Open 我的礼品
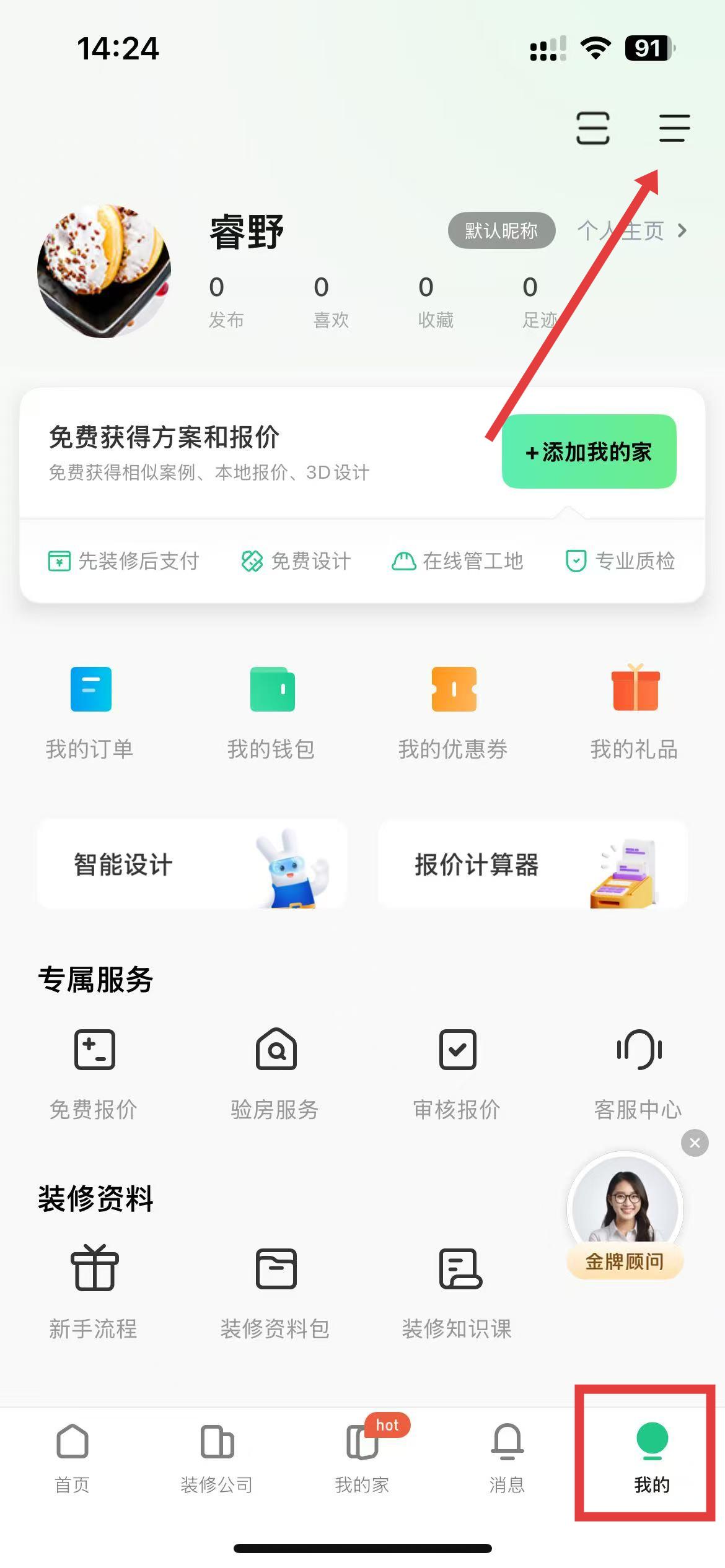The height and width of the screenshot is (1568, 725). (x=634, y=712)
